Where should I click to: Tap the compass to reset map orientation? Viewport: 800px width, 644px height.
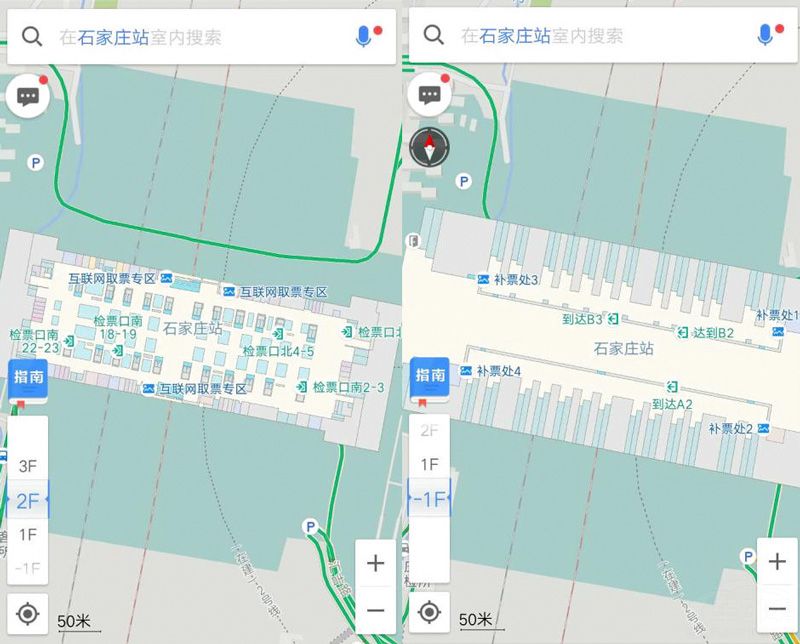coord(430,148)
